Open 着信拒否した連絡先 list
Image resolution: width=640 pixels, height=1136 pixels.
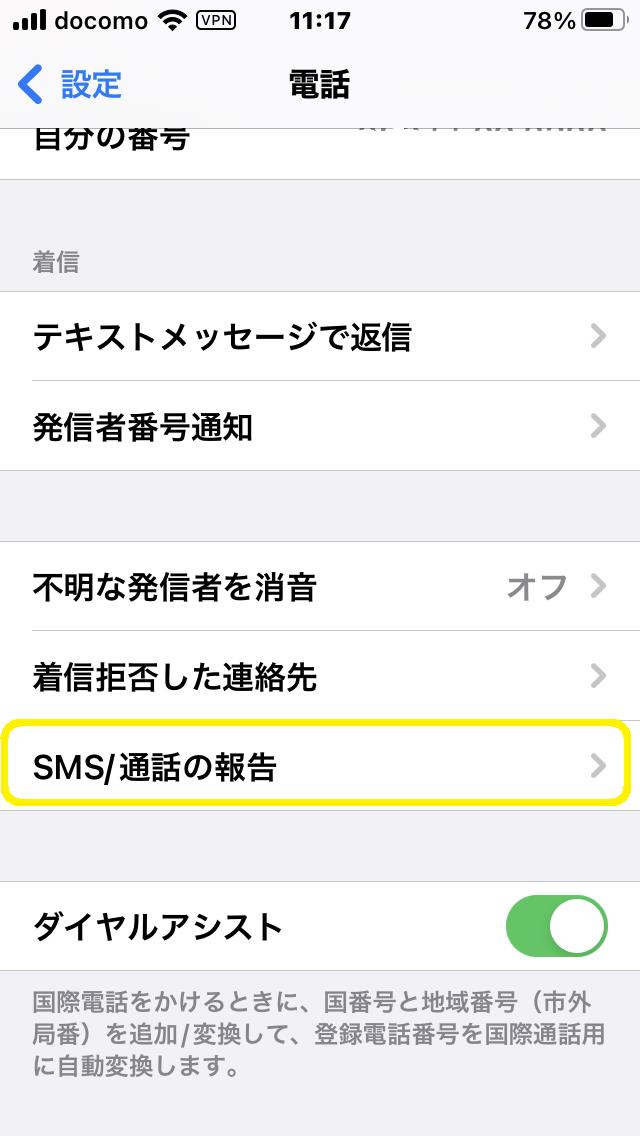click(320, 676)
